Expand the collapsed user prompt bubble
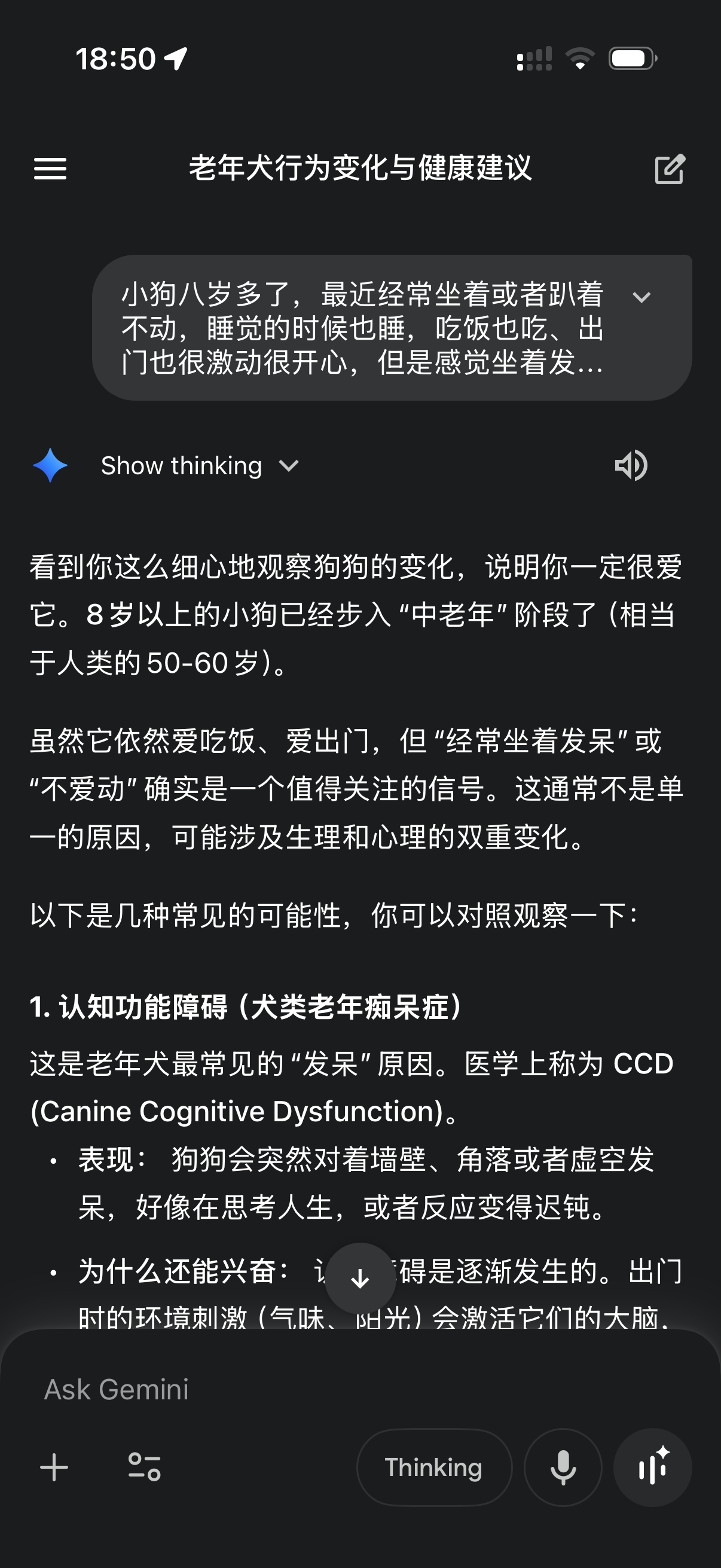Viewport: 721px width, 1568px height. pyautogui.click(x=641, y=297)
